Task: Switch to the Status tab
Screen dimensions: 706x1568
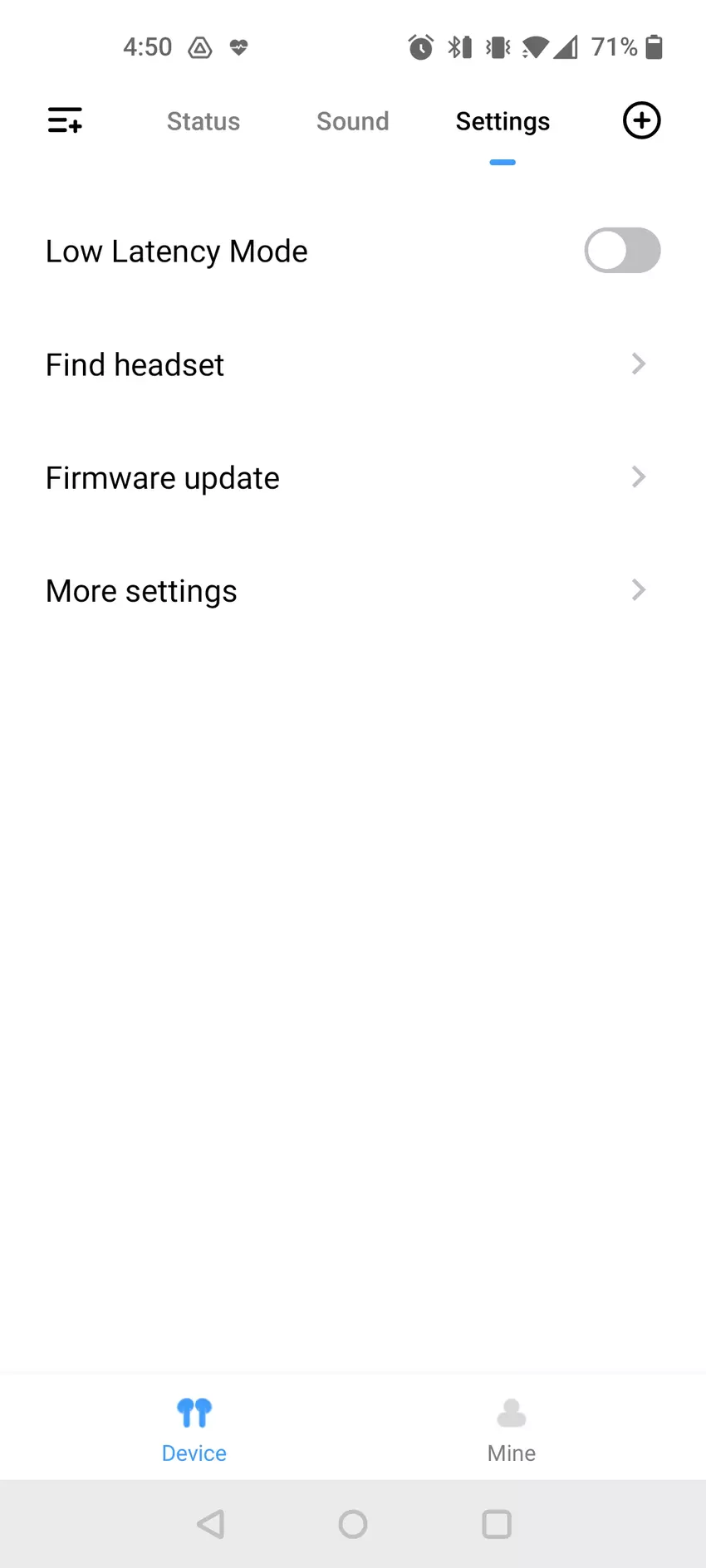Action: click(x=203, y=121)
